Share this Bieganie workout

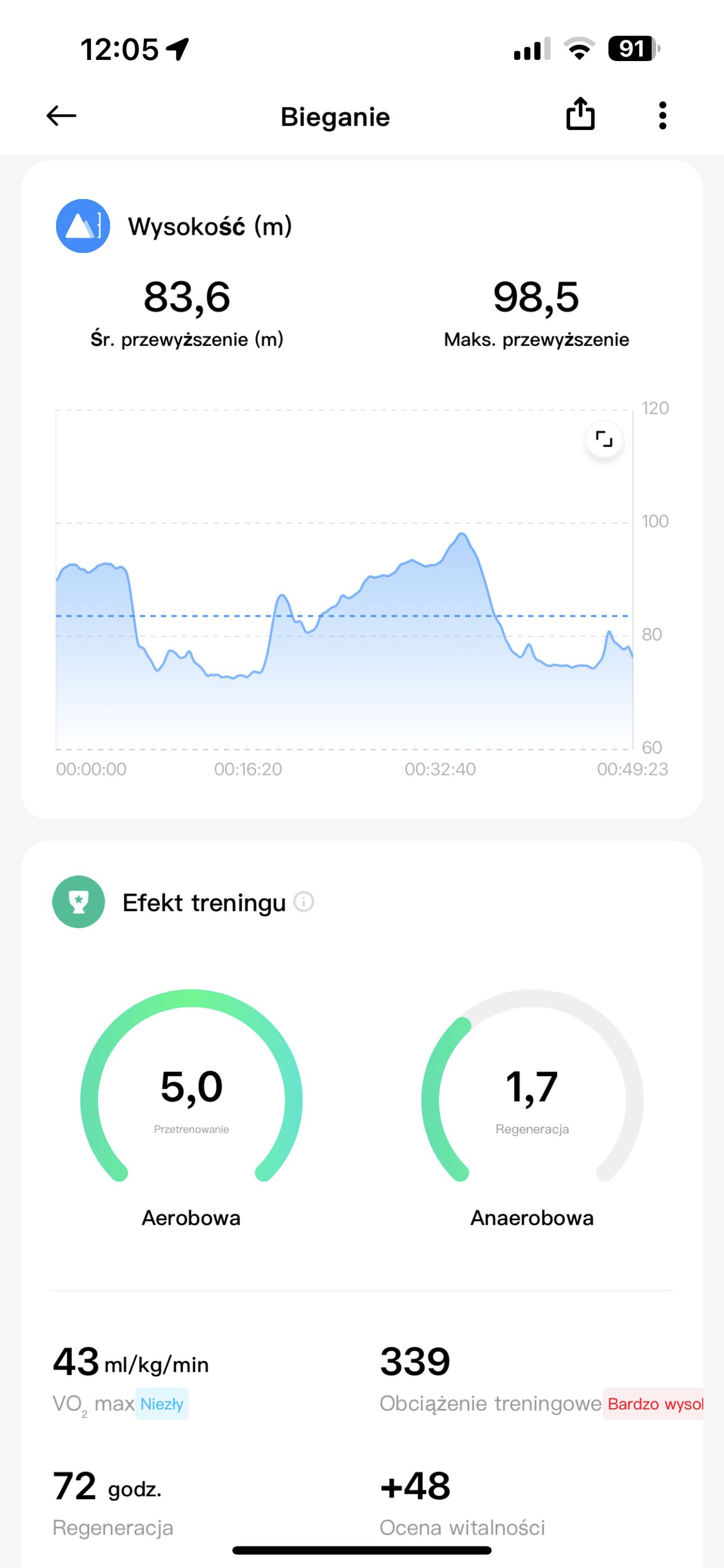[580, 114]
